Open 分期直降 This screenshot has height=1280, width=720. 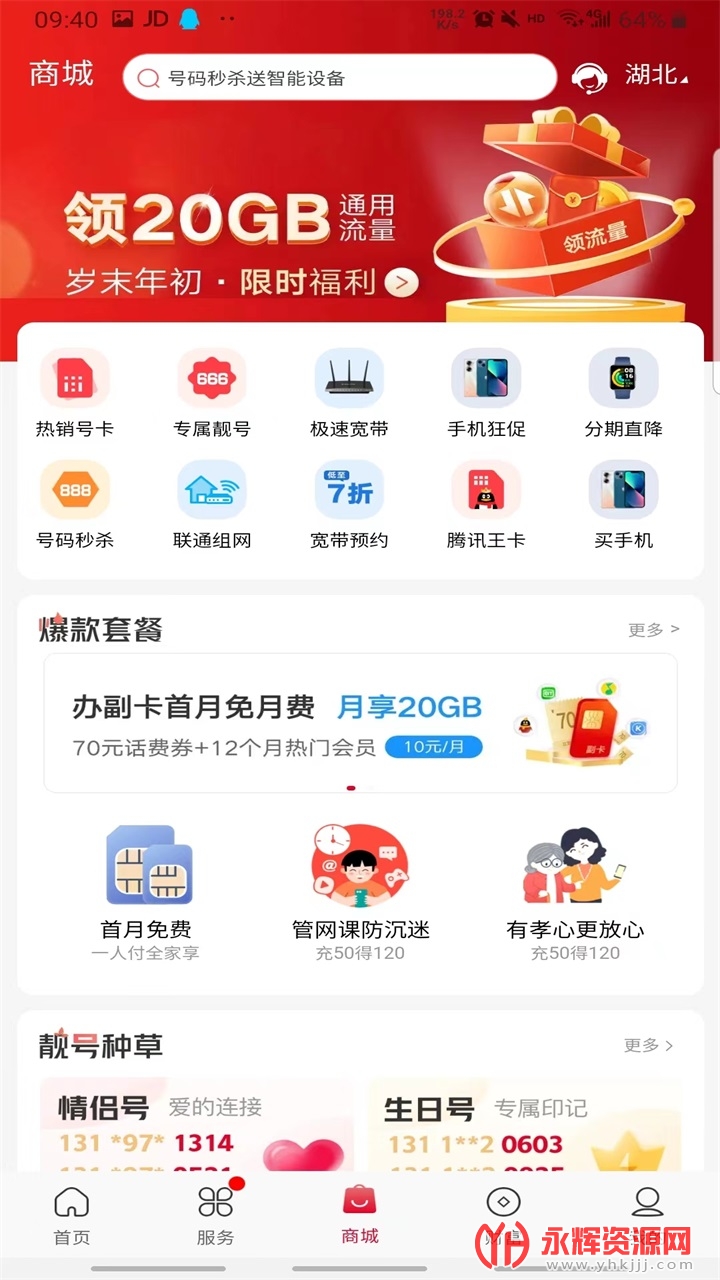623,394
